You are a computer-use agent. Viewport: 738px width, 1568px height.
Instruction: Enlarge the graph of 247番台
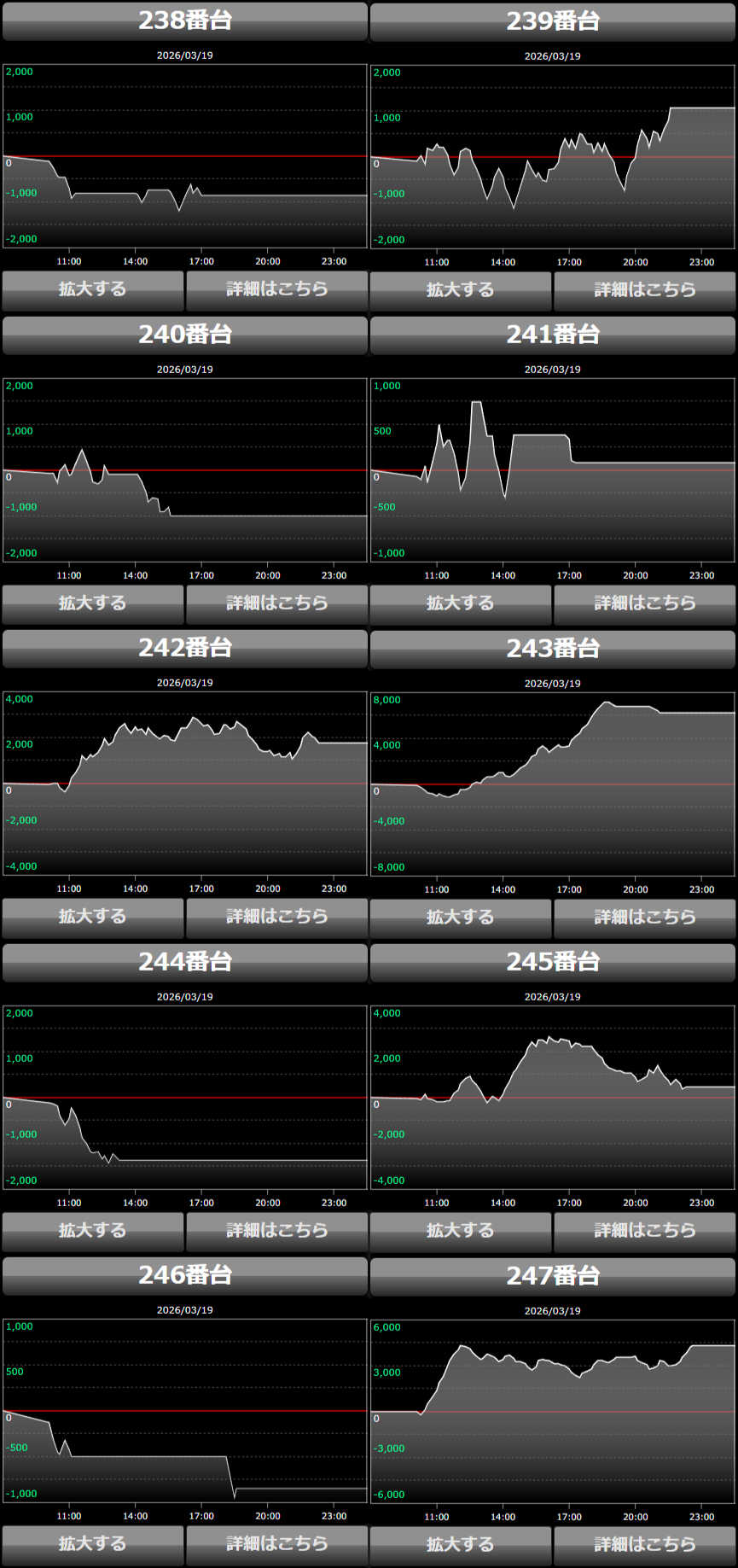point(460,1545)
